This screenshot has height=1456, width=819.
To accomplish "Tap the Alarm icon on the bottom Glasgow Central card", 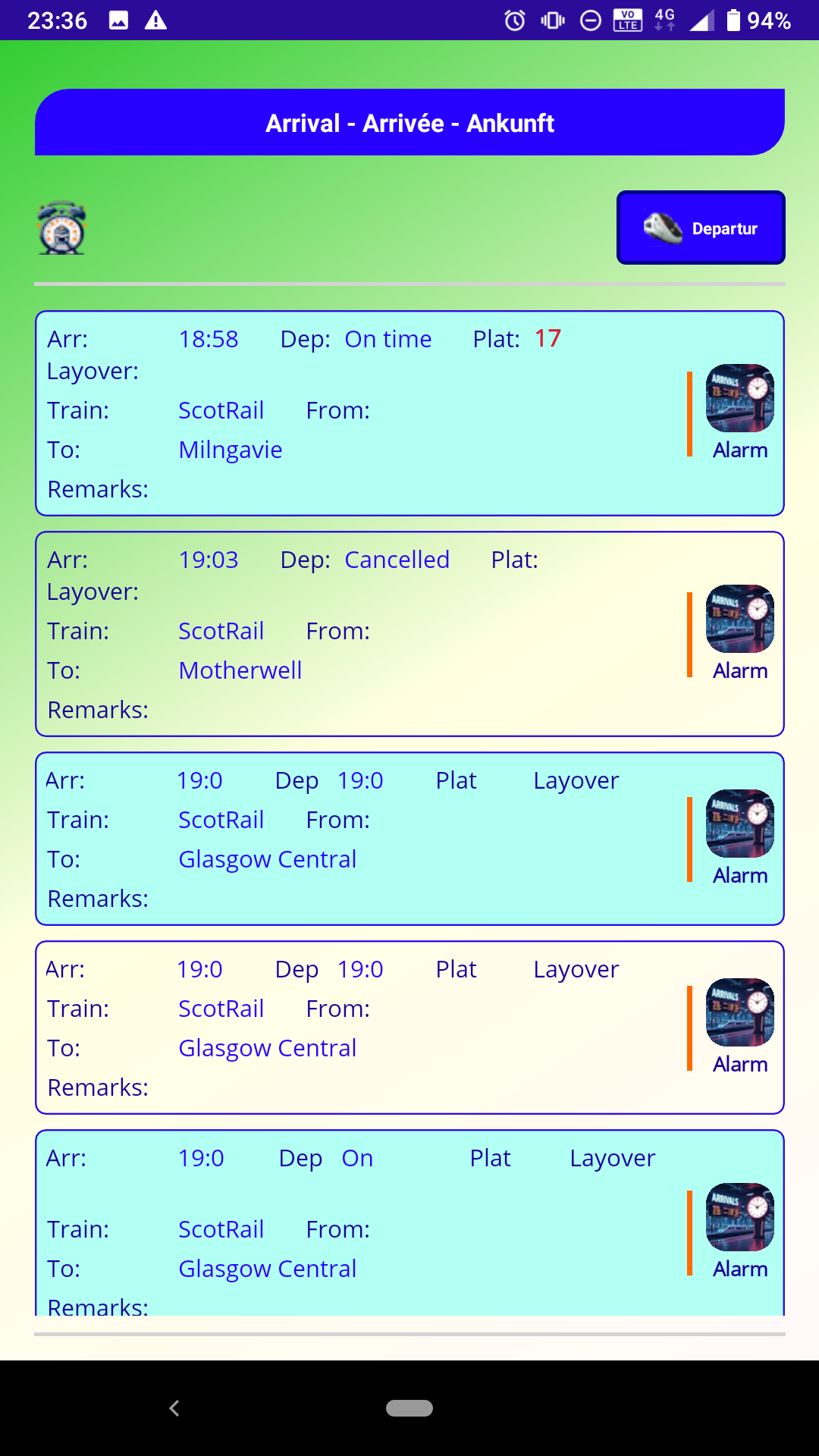I will point(739,1216).
